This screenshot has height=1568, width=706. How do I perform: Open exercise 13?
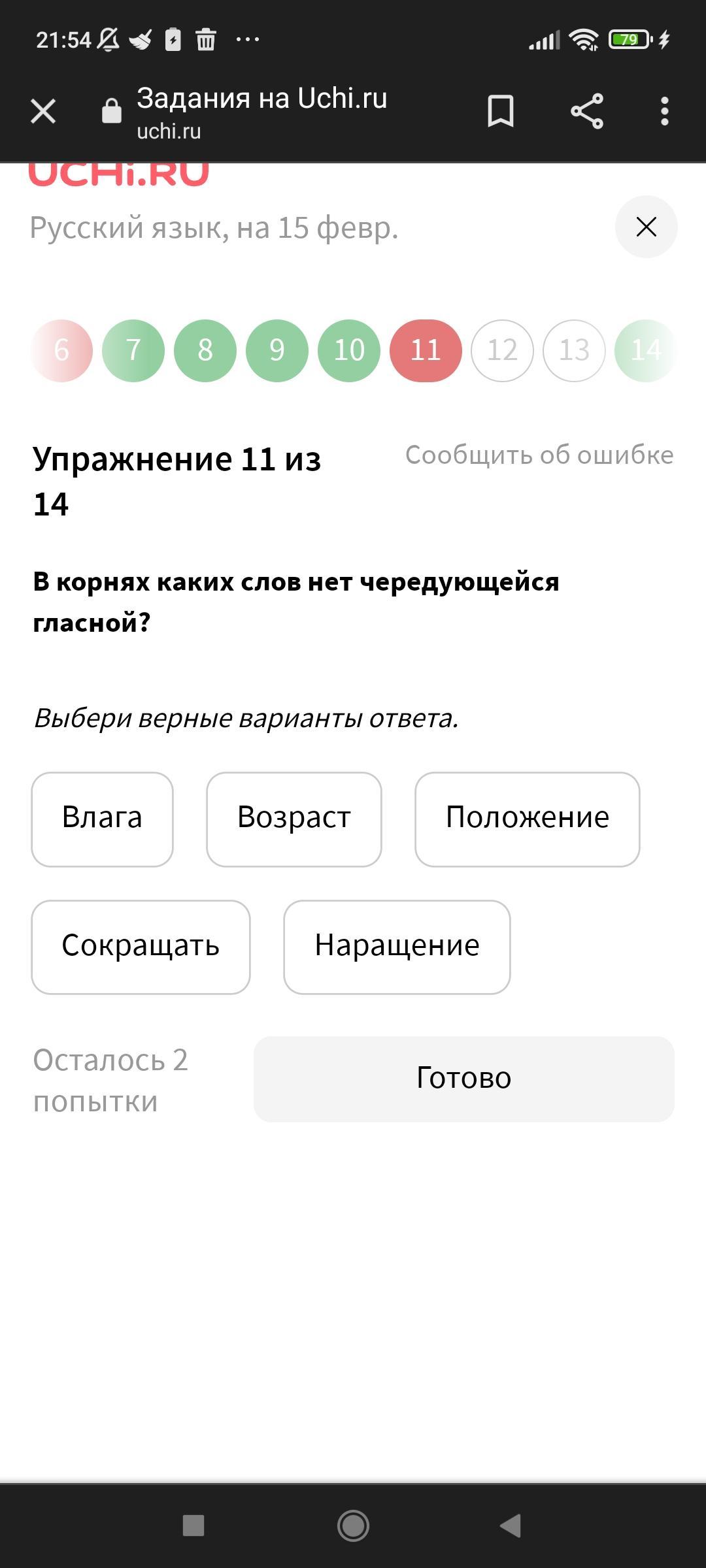[x=574, y=350]
